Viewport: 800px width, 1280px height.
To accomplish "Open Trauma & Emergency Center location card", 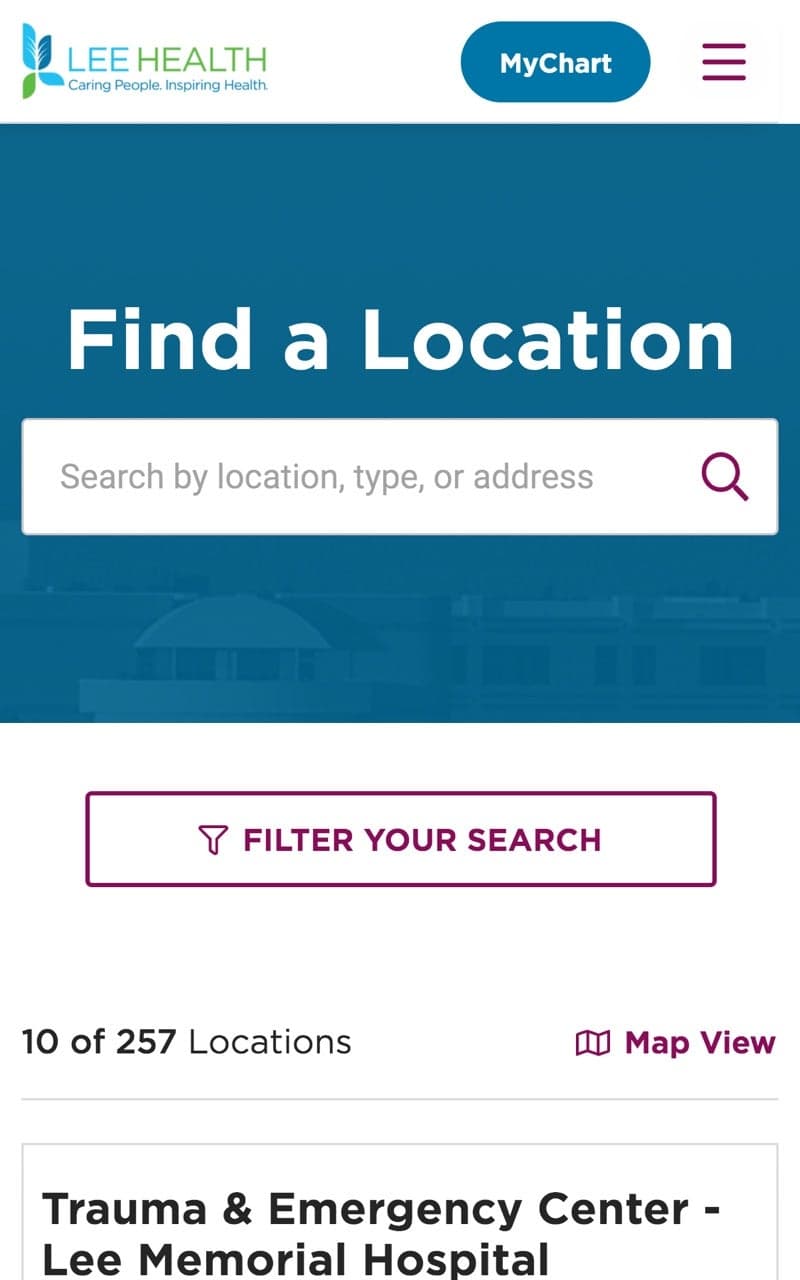I will click(x=380, y=1232).
